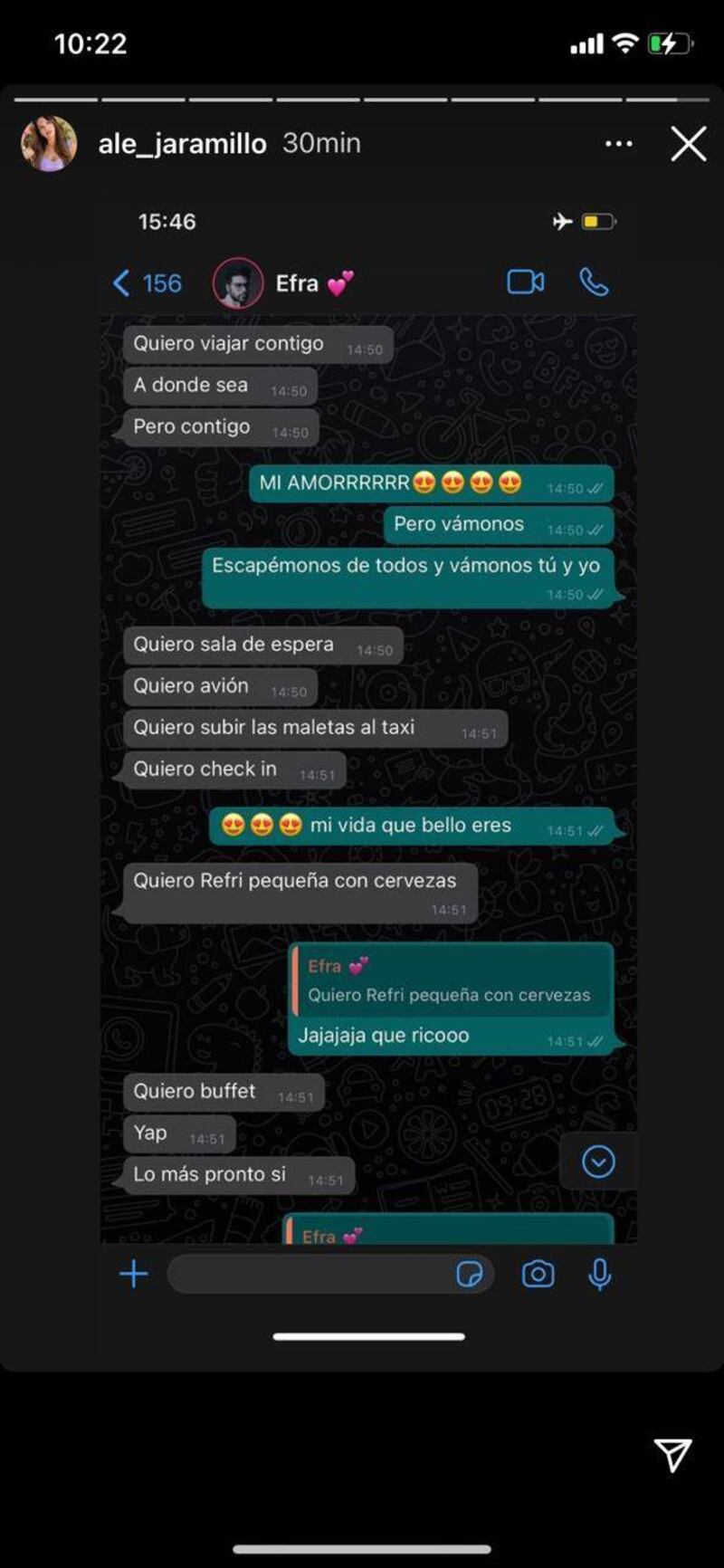
Task: Tap the ale_jaramillo username
Action: [x=182, y=144]
